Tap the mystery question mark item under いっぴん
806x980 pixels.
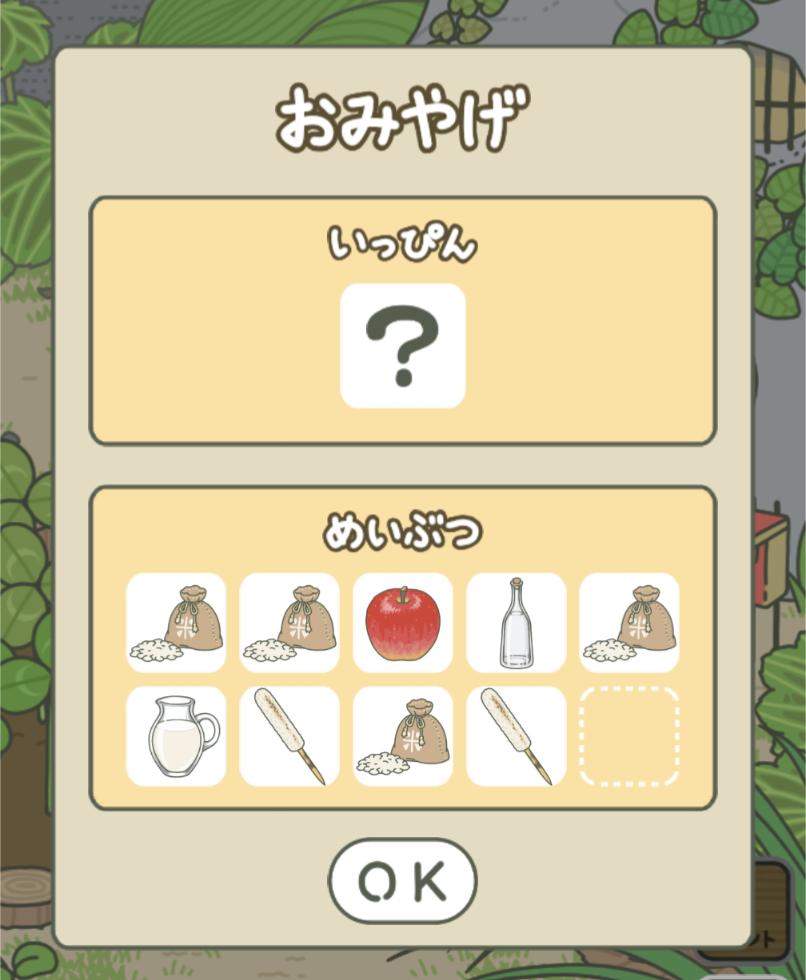pos(402,346)
